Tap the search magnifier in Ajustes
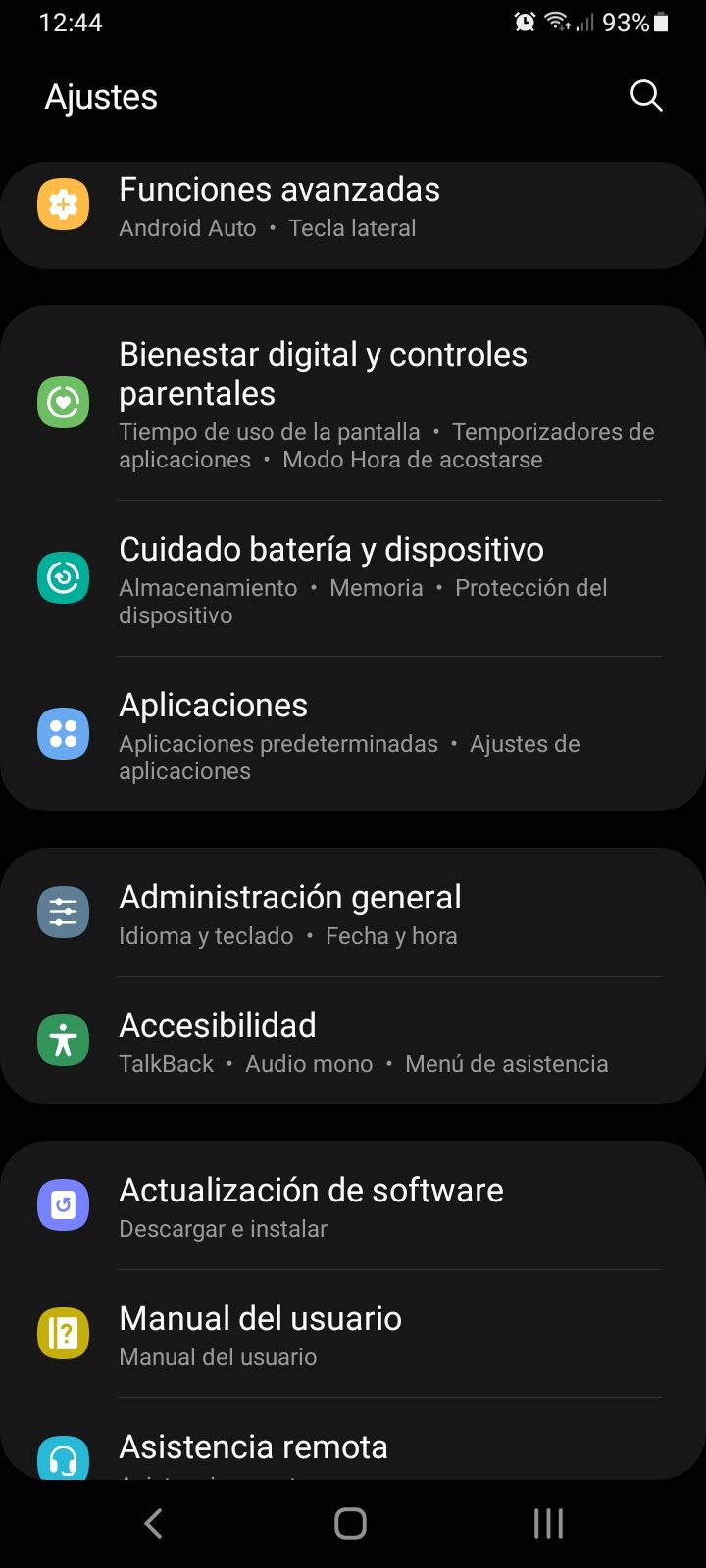Screen dimensions: 706x1568 645,96
